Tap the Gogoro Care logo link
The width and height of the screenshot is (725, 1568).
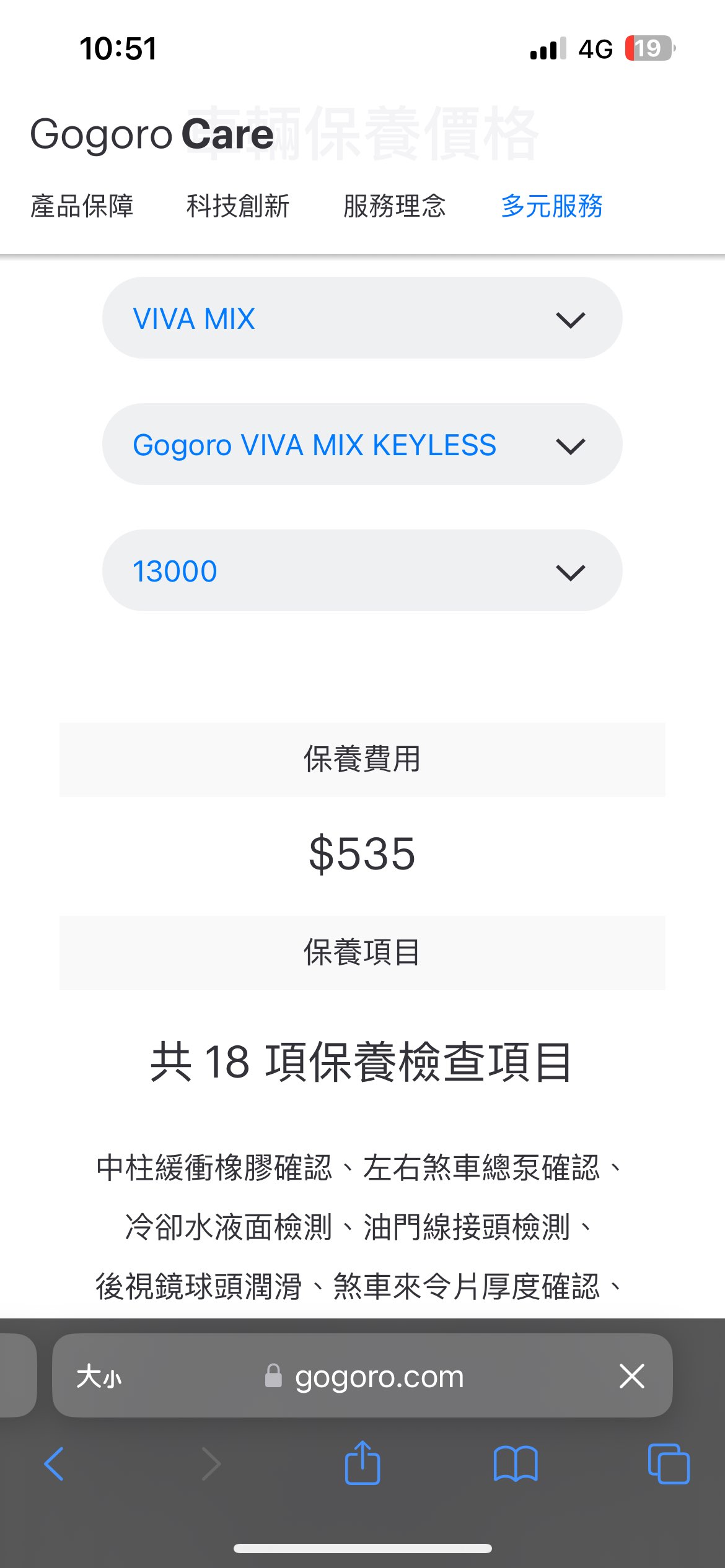pos(152,134)
